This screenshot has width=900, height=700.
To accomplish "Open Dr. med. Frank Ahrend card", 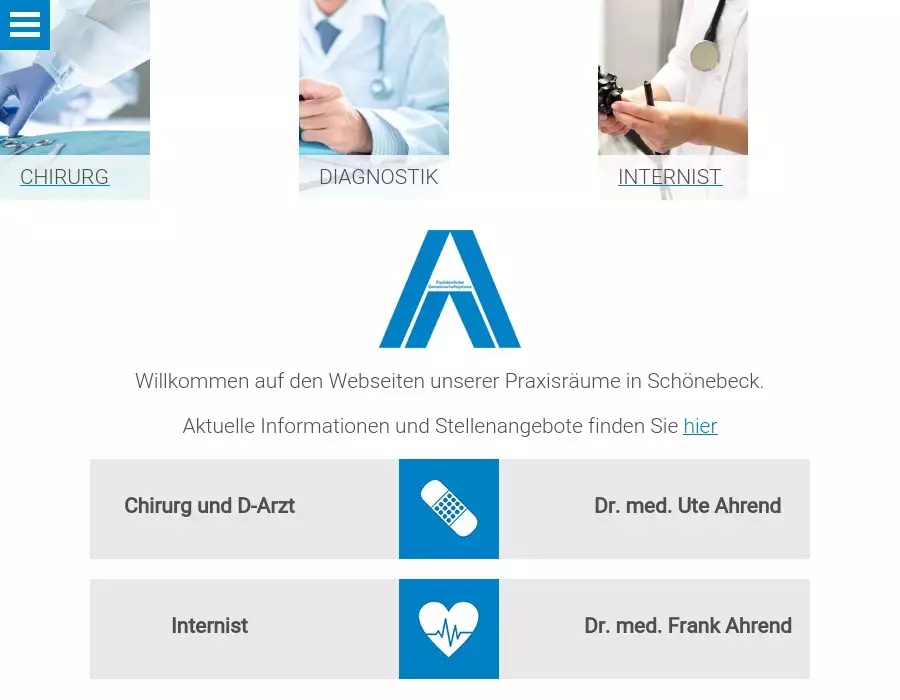I will click(x=687, y=626).
